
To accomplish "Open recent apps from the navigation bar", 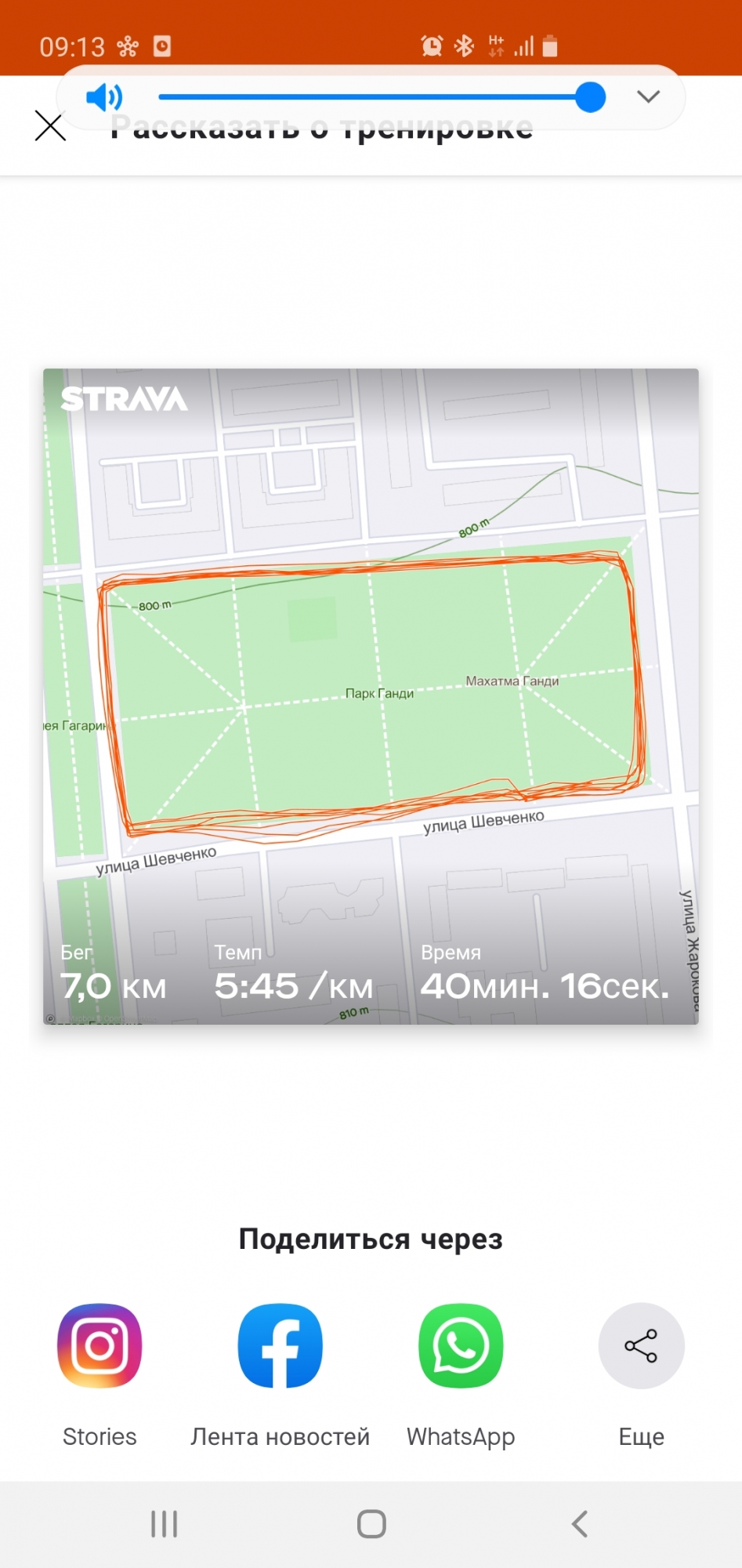I will pyautogui.click(x=164, y=1524).
